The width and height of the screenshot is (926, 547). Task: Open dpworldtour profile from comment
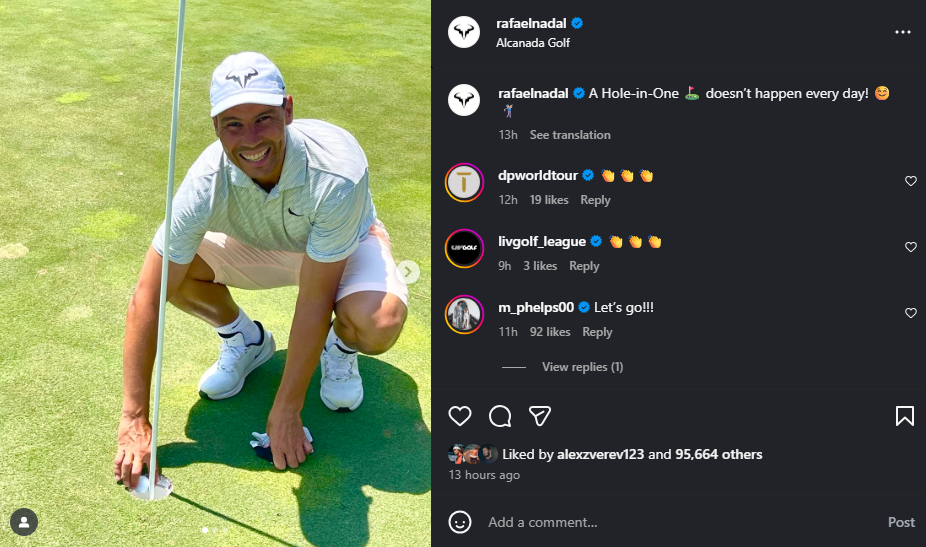(x=538, y=175)
